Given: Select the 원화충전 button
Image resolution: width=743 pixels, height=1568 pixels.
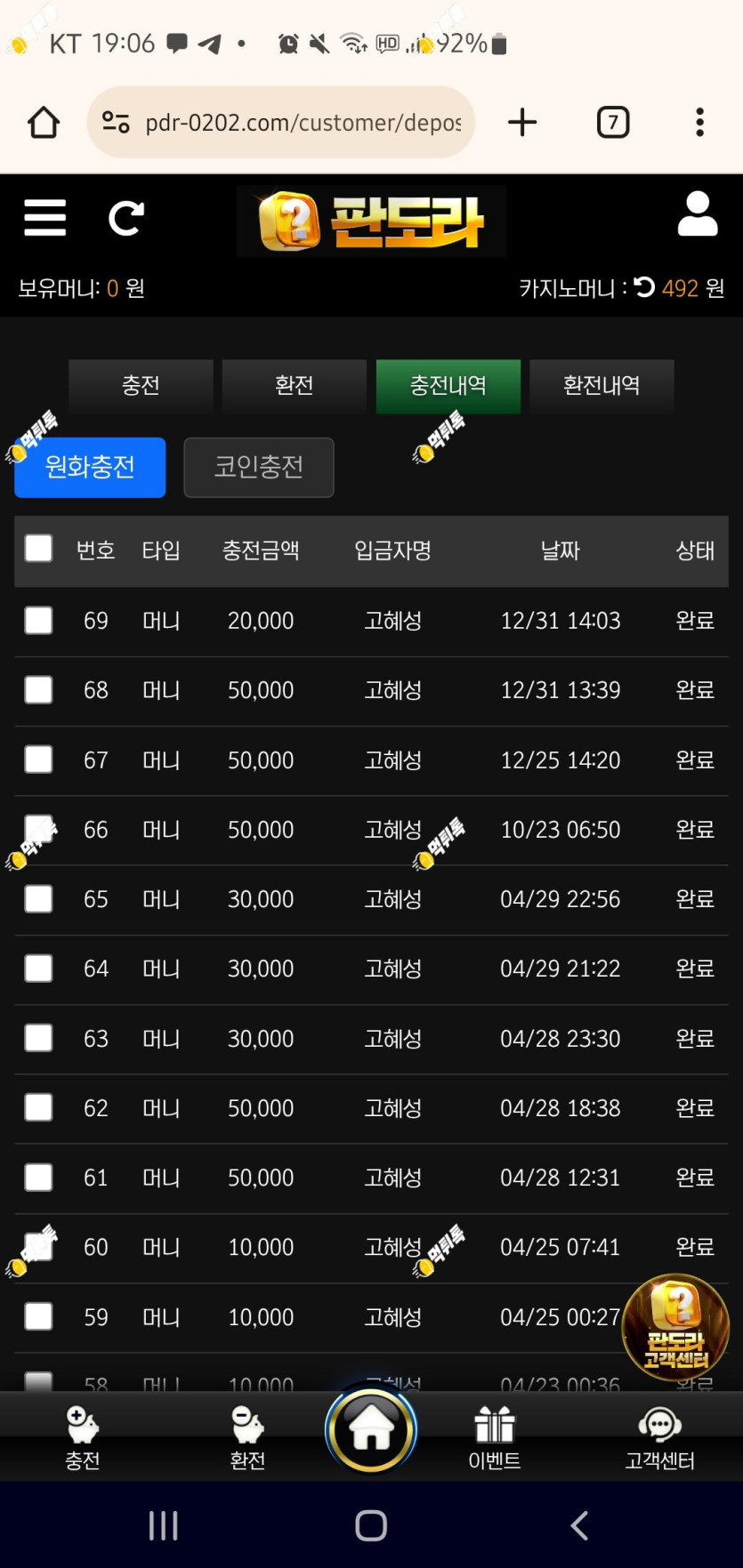Looking at the screenshot, I should pyautogui.click(x=90, y=467).
